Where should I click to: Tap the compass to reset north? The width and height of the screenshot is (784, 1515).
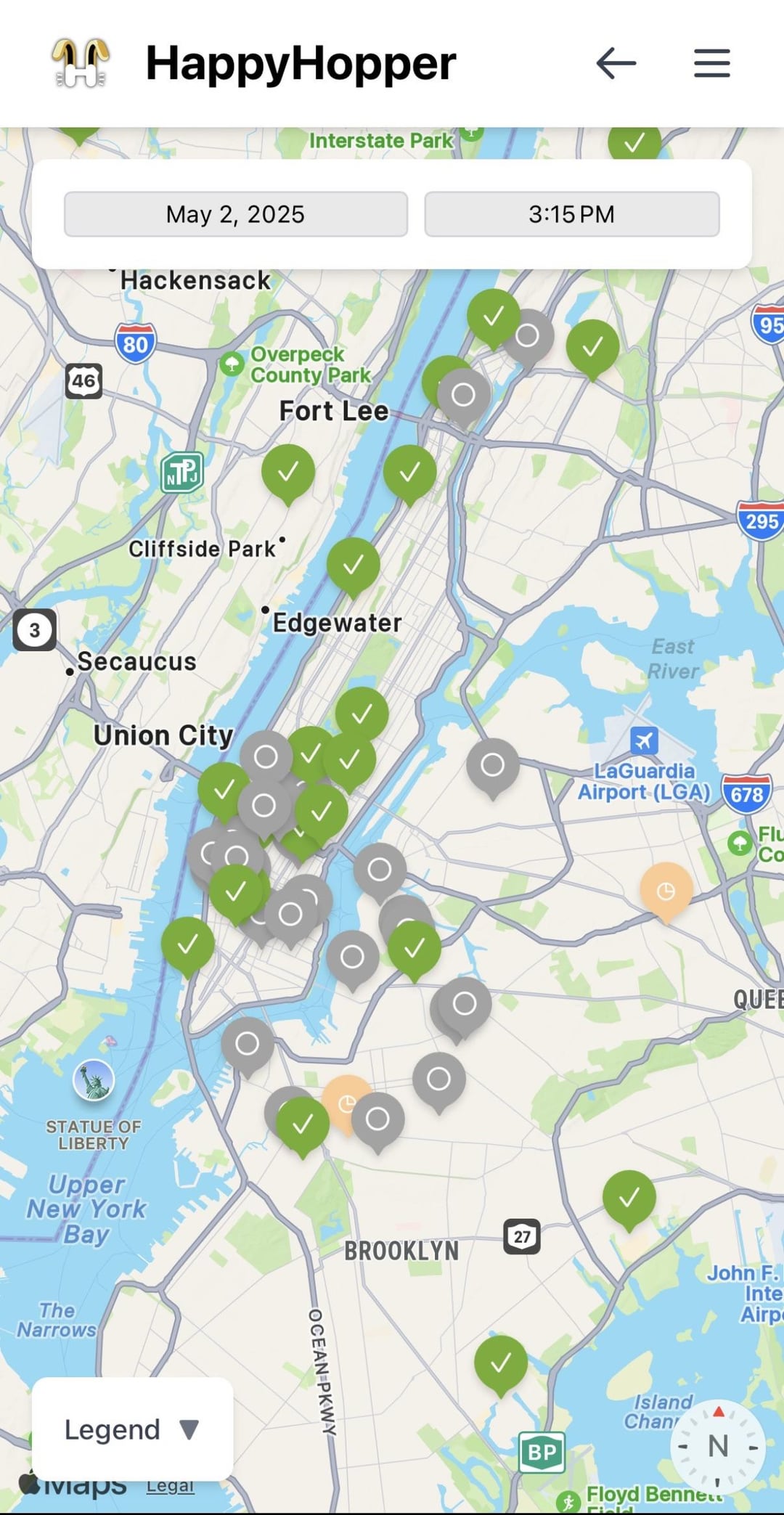pyautogui.click(x=717, y=1446)
